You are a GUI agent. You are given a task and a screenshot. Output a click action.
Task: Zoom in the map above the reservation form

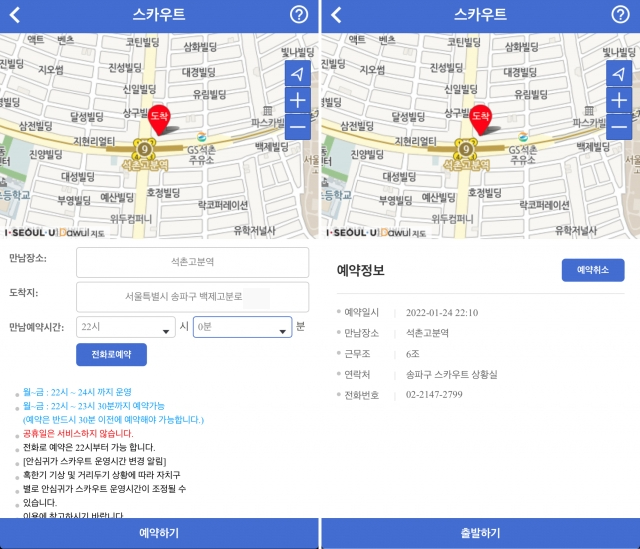[298, 101]
